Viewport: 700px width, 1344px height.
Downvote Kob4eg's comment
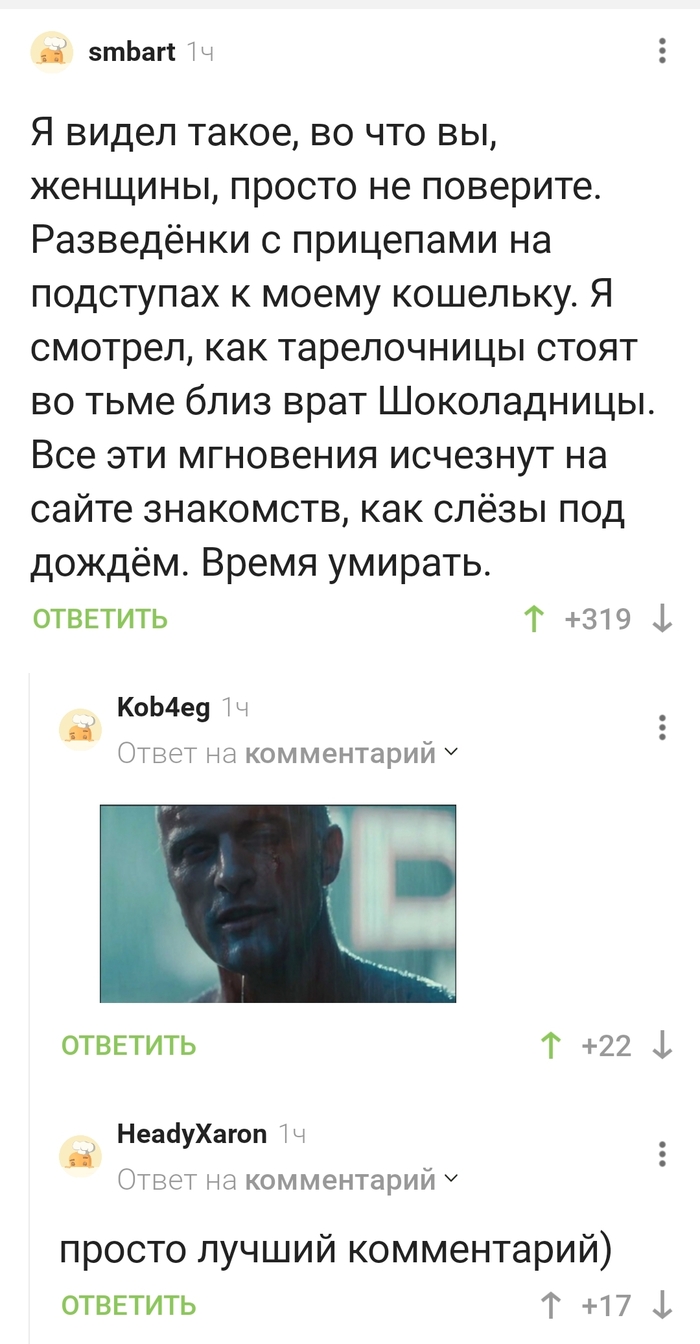coord(662,1046)
